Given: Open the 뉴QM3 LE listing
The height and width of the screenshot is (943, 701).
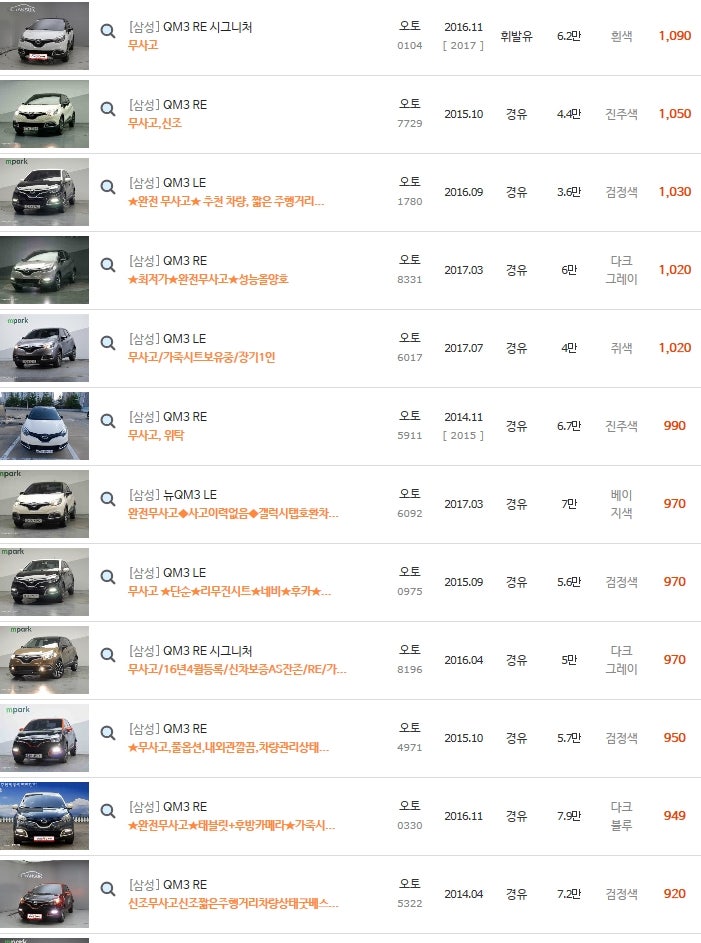Looking at the screenshot, I should click(x=173, y=495).
